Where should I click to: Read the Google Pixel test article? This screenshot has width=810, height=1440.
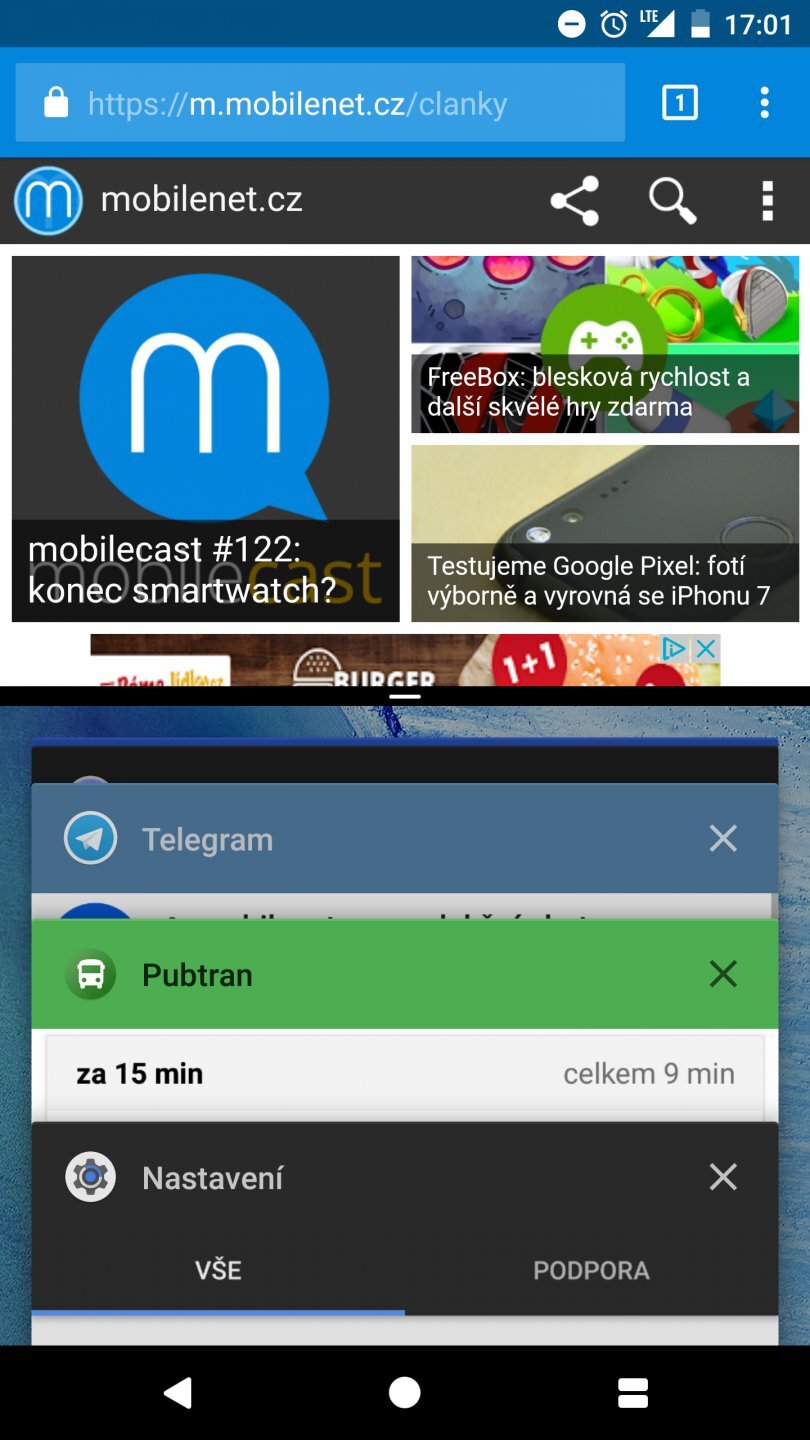click(605, 532)
